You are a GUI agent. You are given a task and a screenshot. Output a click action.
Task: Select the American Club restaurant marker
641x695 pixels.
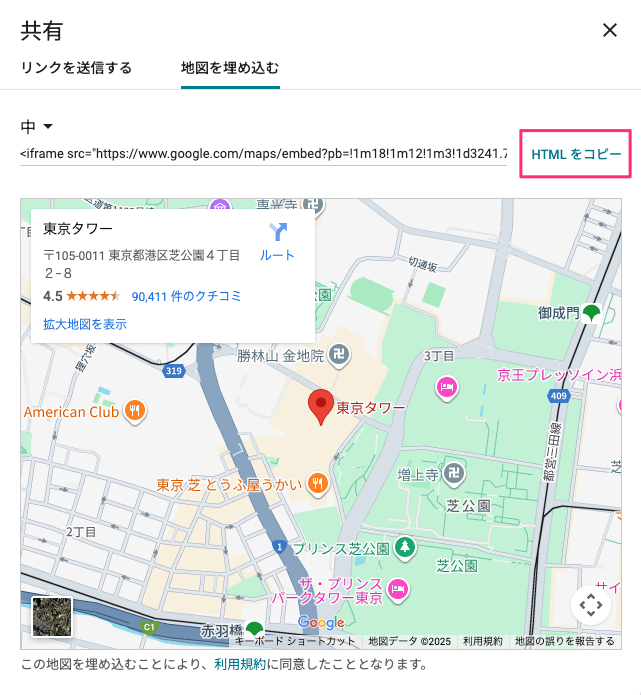[x=136, y=411]
